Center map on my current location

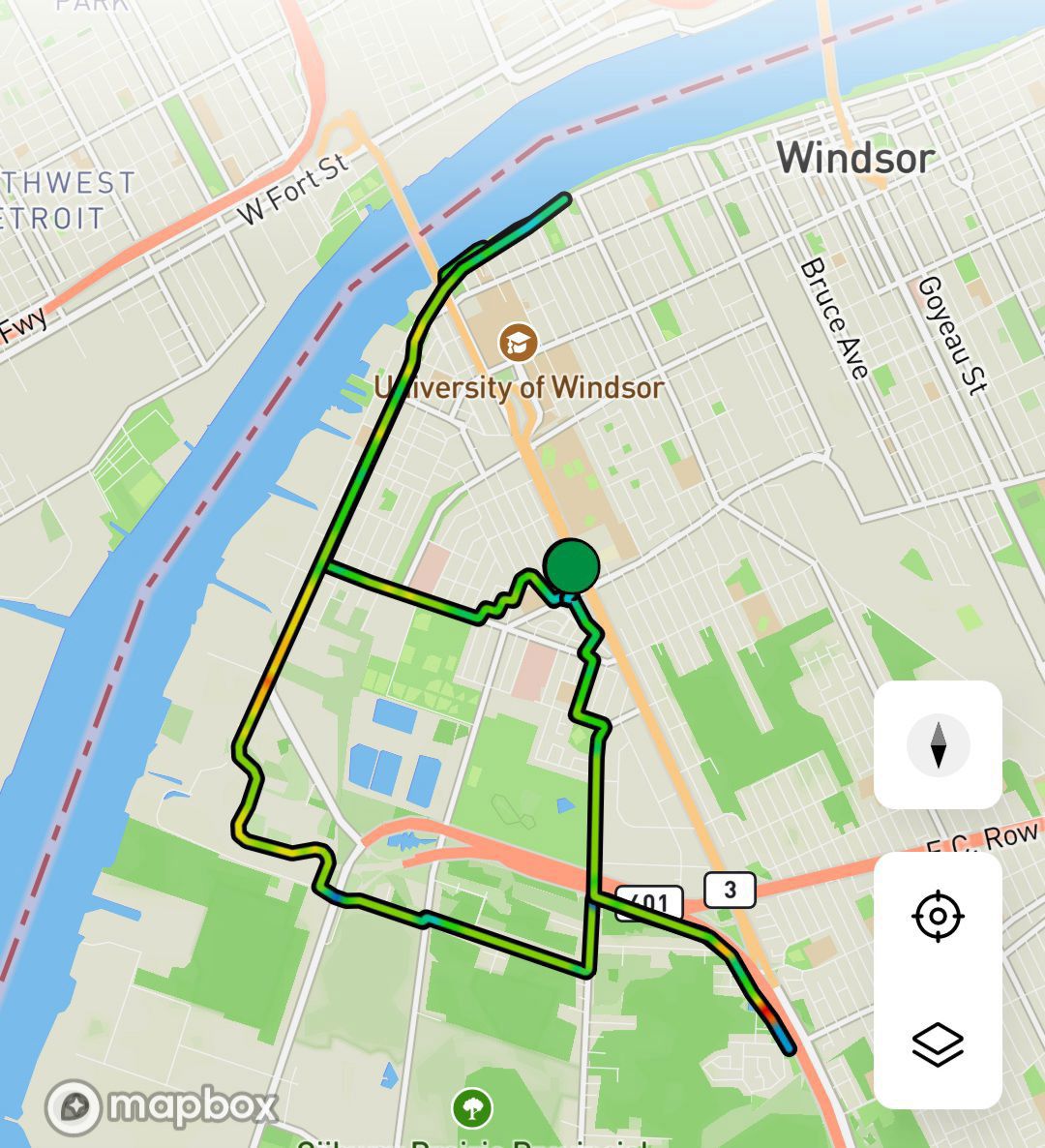[x=937, y=915]
